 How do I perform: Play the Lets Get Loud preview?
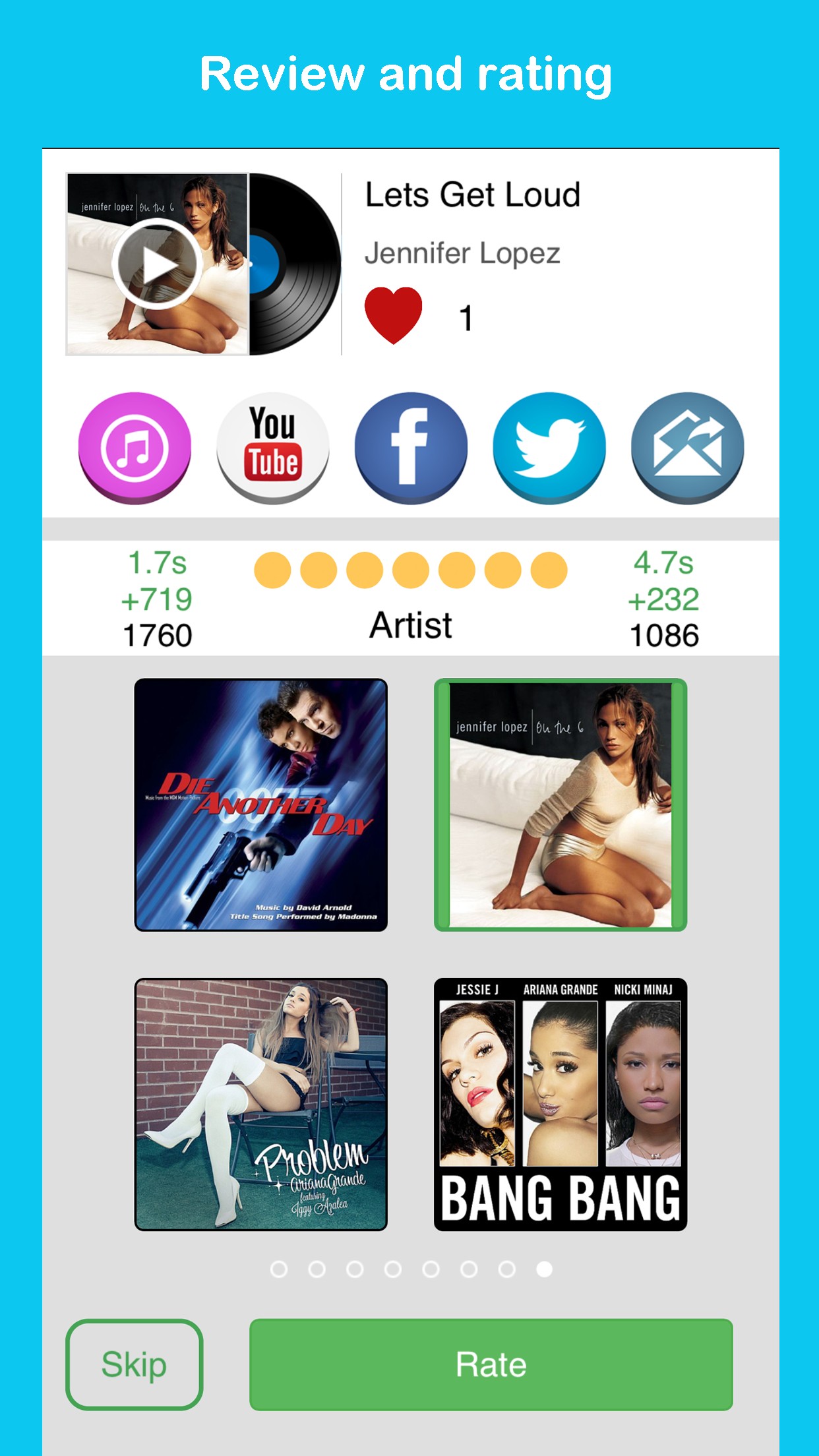click(157, 264)
